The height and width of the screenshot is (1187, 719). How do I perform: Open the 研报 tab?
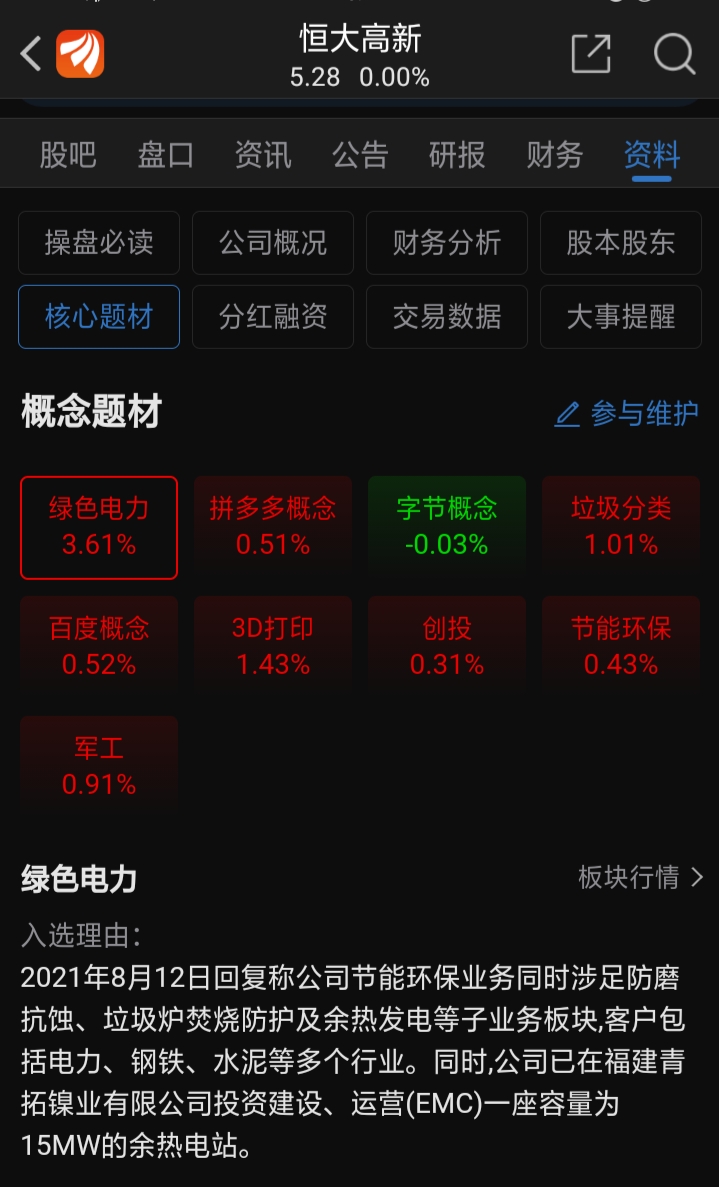(457, 155)
